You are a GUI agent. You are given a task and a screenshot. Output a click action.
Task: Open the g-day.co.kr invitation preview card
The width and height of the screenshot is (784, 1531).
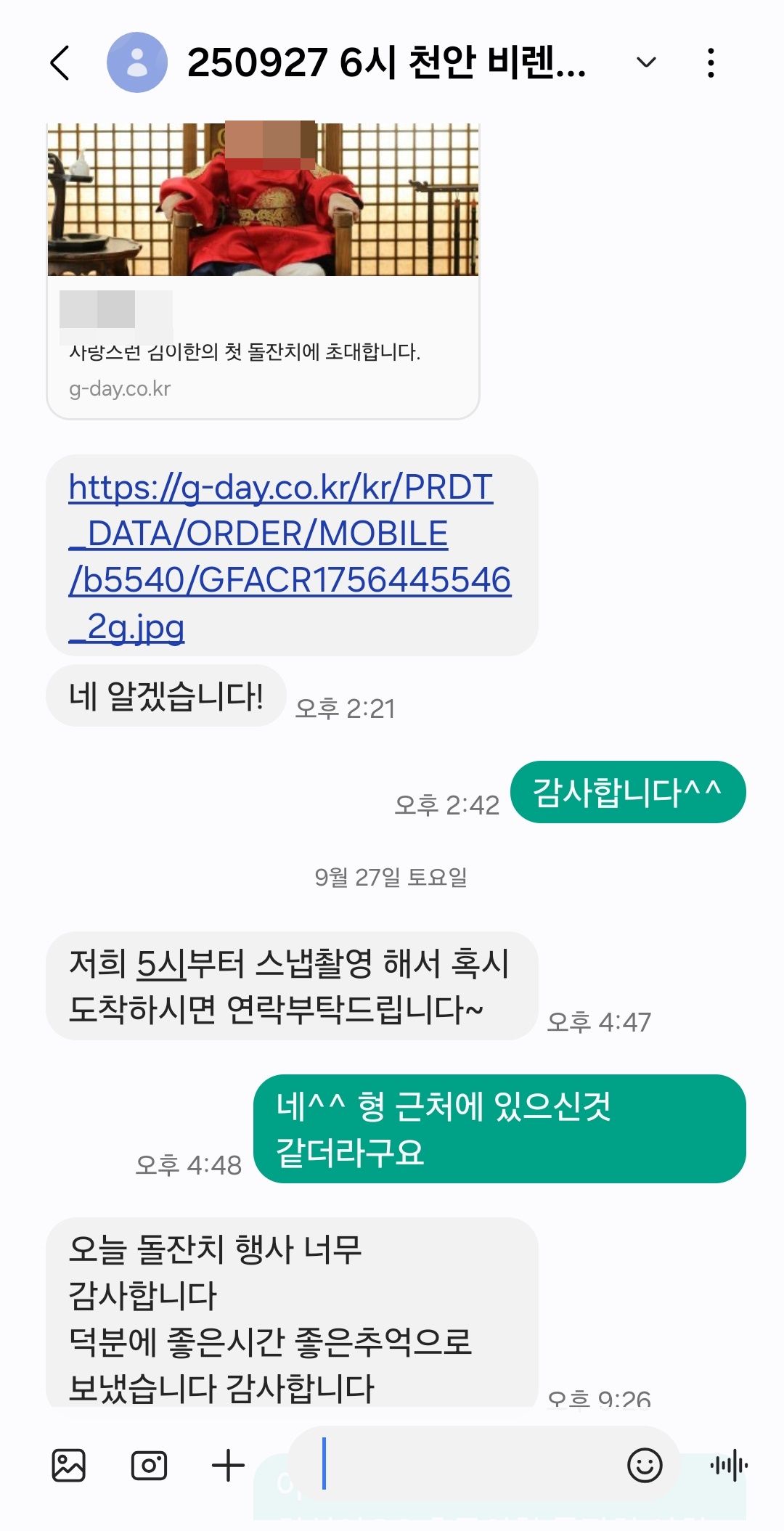263,290
